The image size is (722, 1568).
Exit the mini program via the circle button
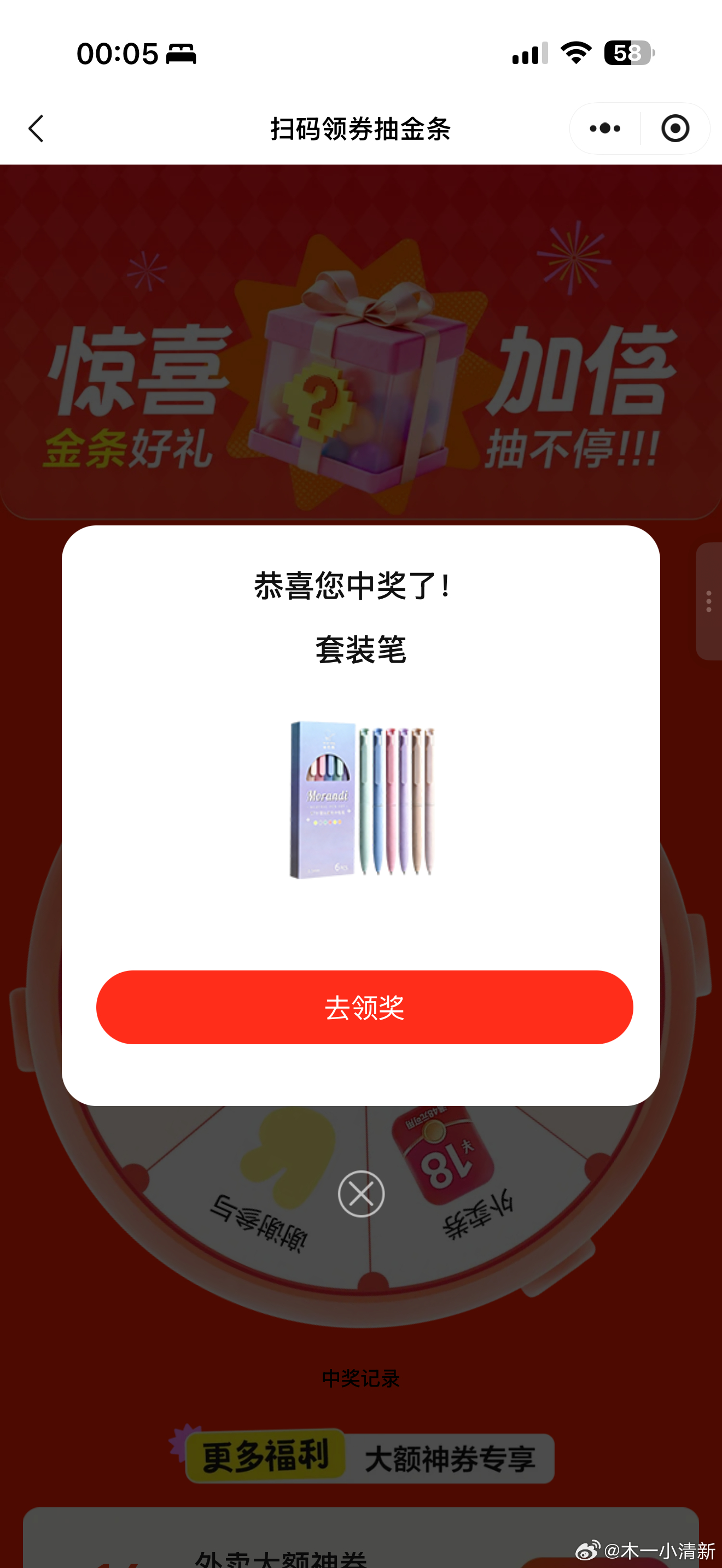[675, 128]
